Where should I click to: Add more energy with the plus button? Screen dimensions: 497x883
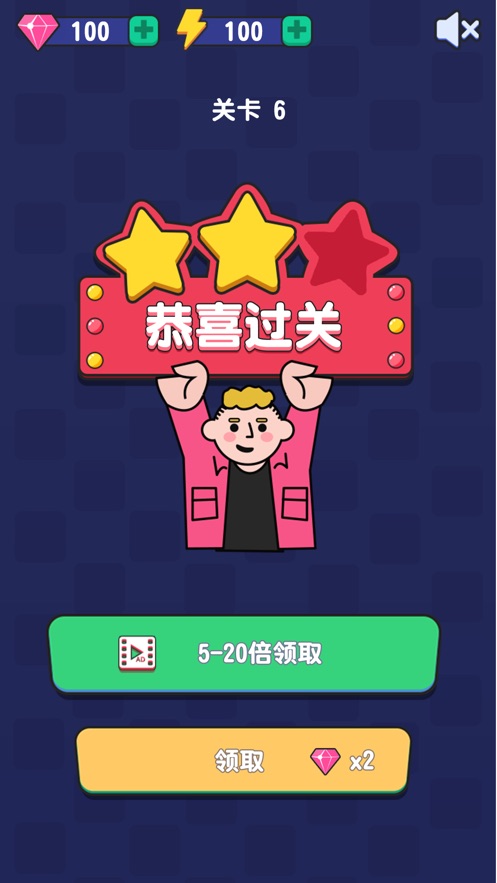(297, 31)
